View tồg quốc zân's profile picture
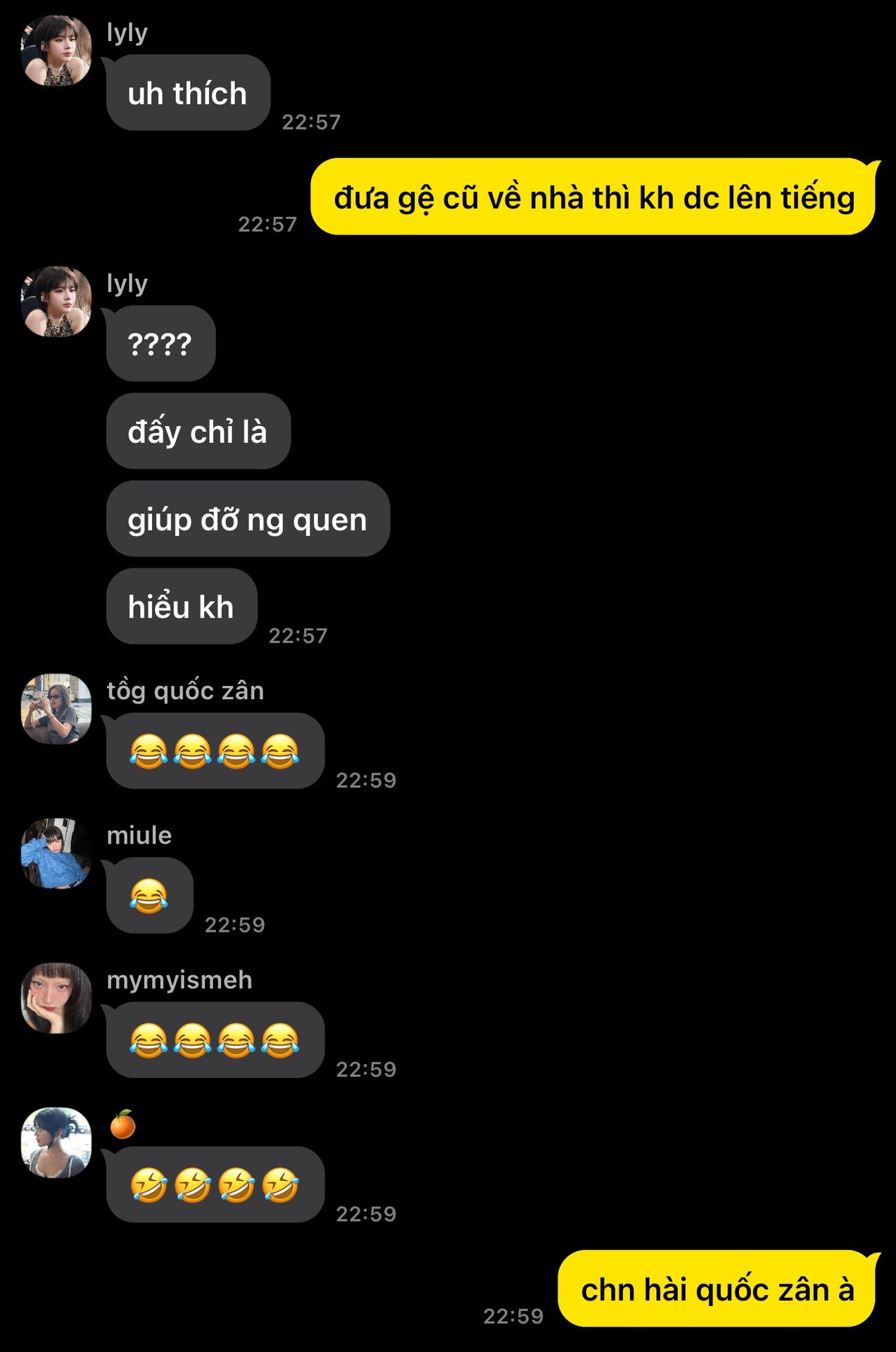This screenshot has width=896, height=1352. [x=56, y=709]
